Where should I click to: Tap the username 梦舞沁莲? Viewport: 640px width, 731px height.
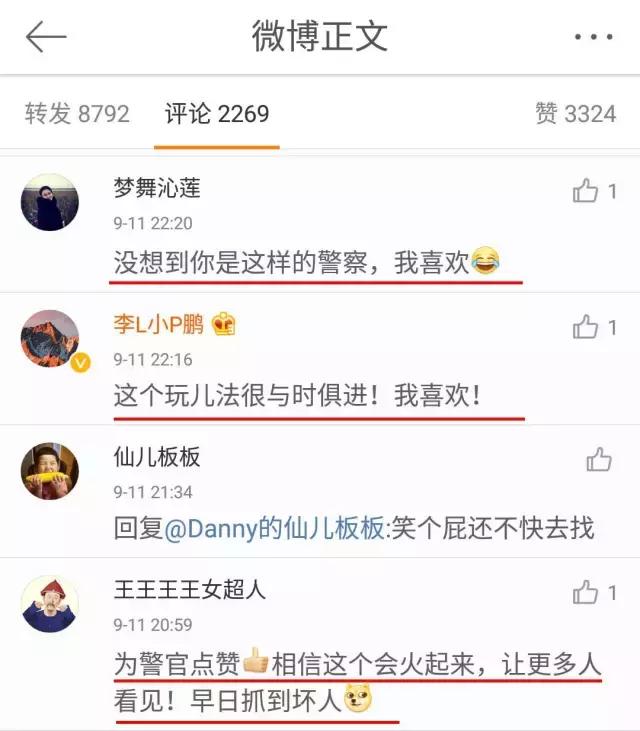tap(157, 190)
